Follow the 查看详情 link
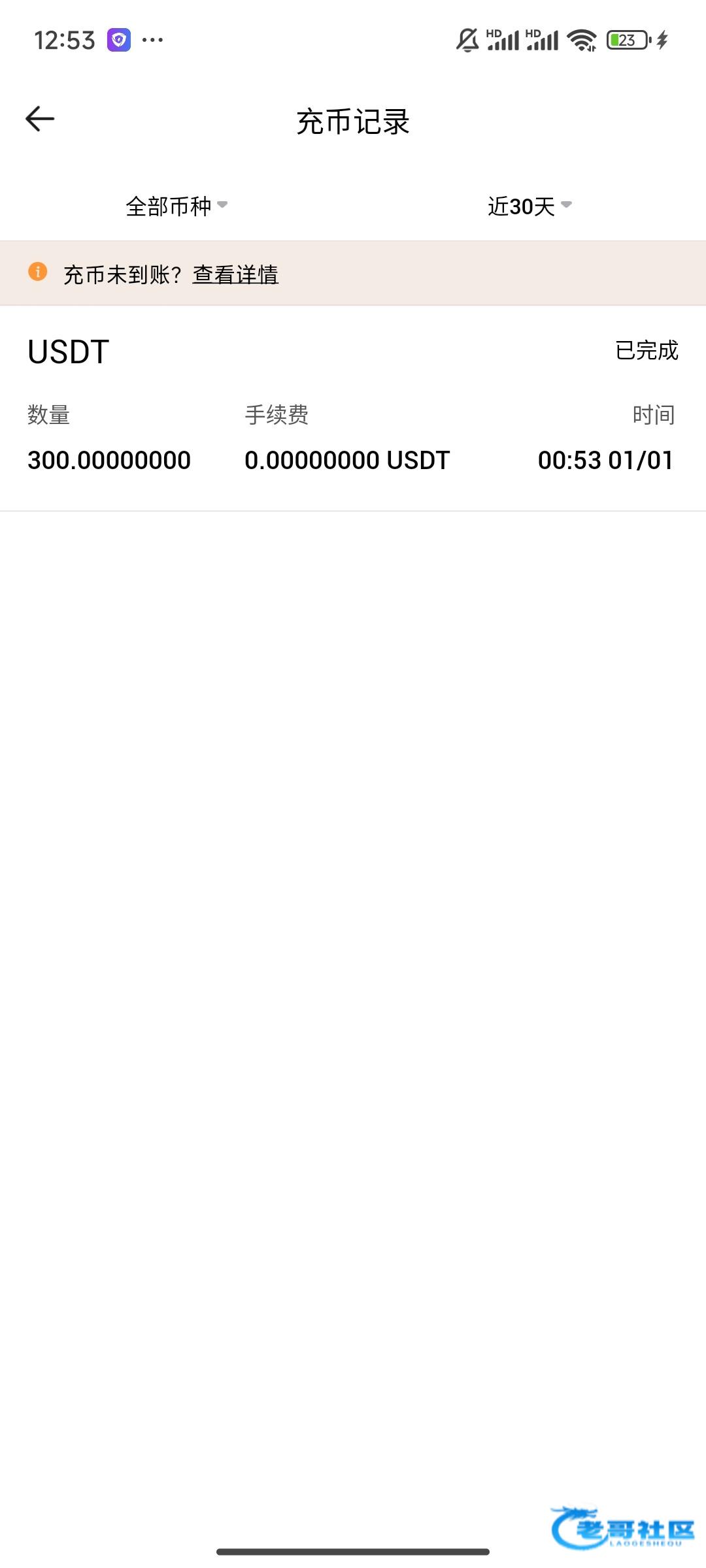 pyautogui.click(x=235, y=275)
